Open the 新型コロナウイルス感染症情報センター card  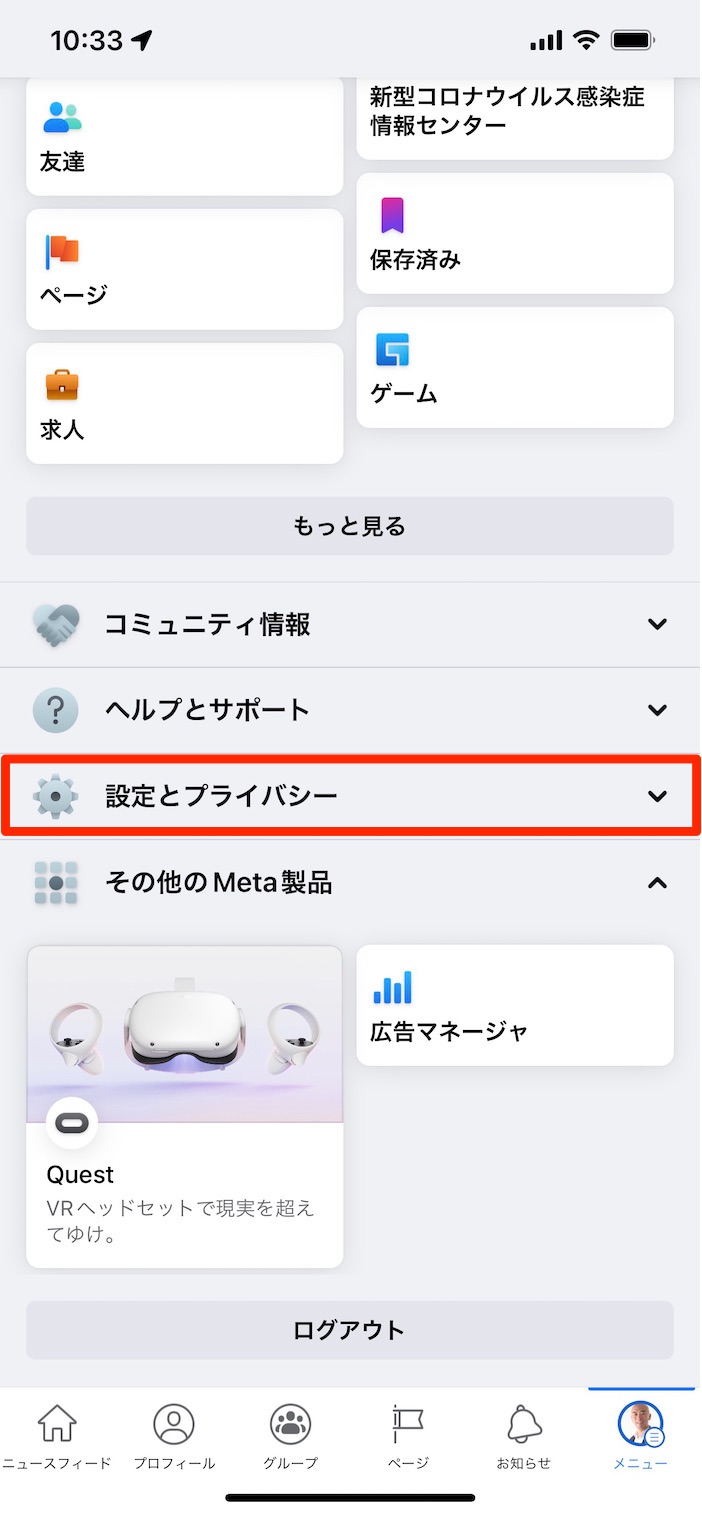point(514,118)
